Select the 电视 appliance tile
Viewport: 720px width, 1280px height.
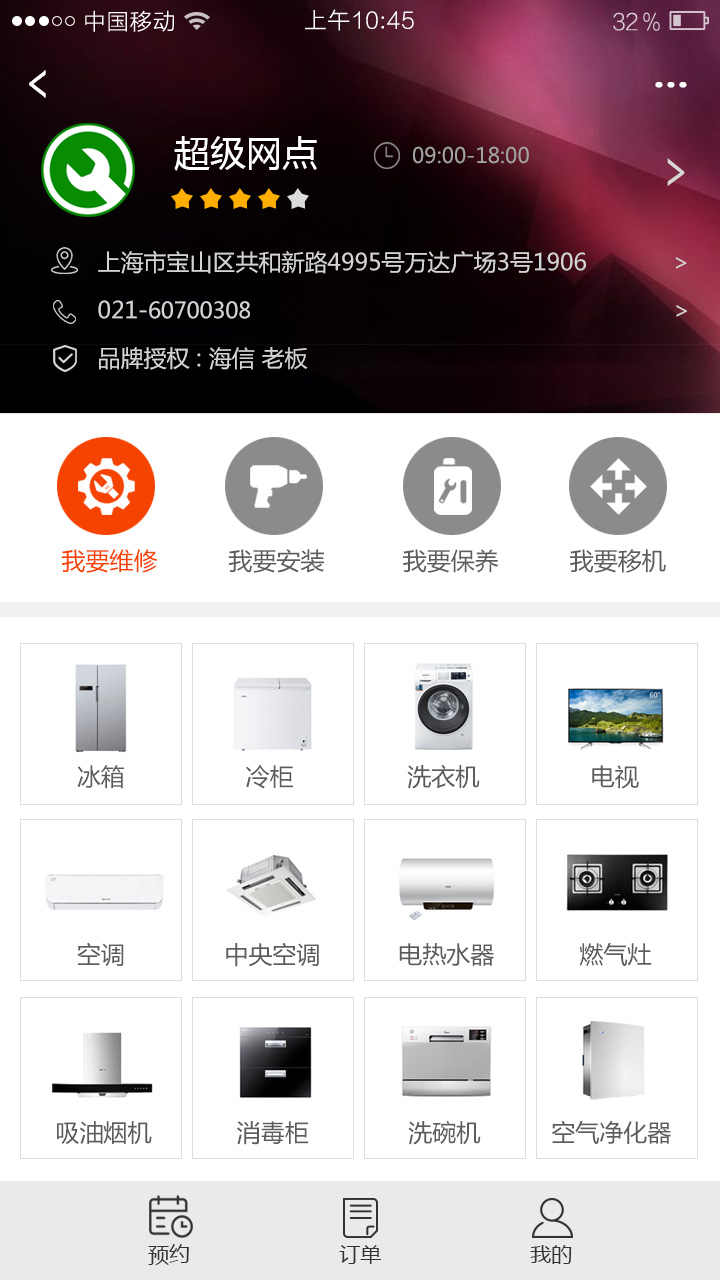(x=616, y=724)
